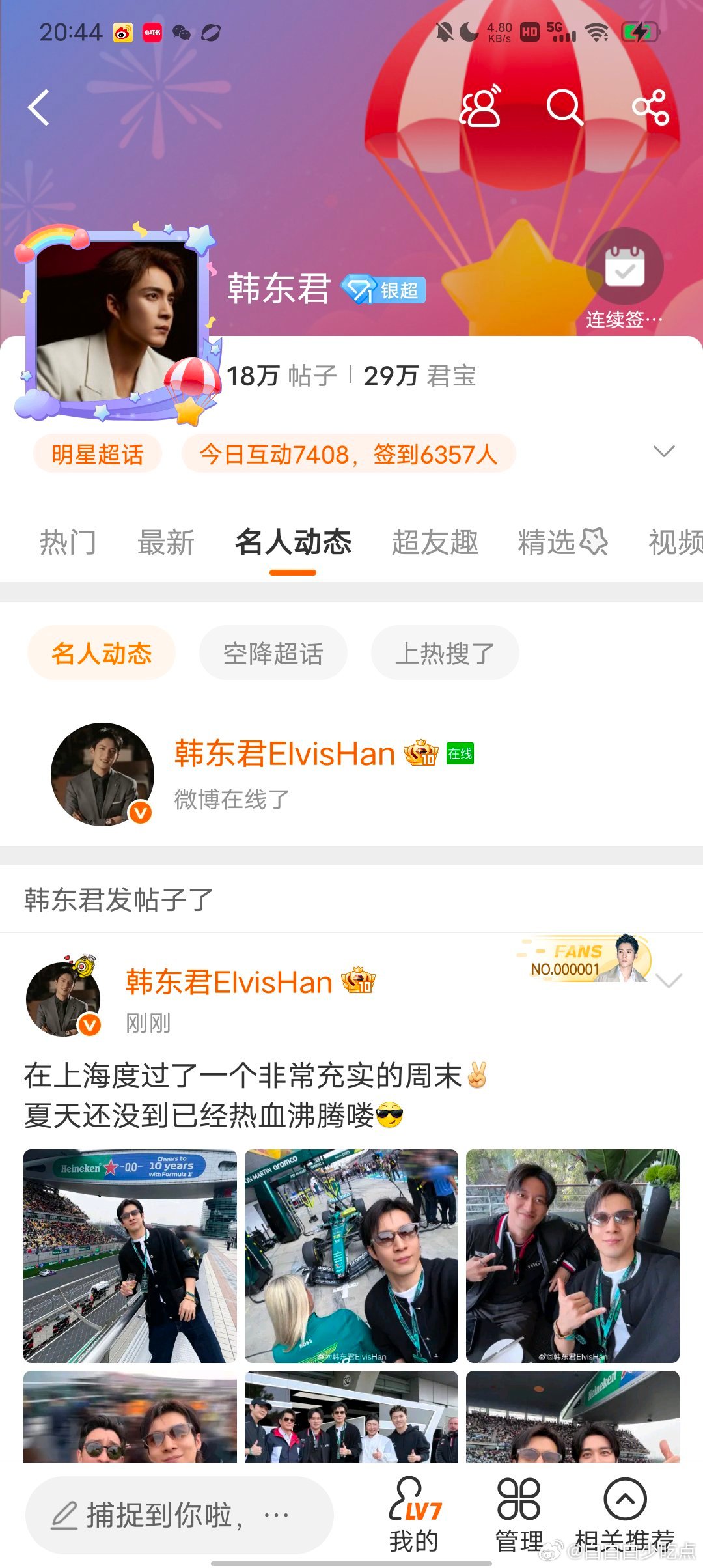Enable the 空降超话 filter
This screenshot has height=1568, width=703.
coord(272,652)
